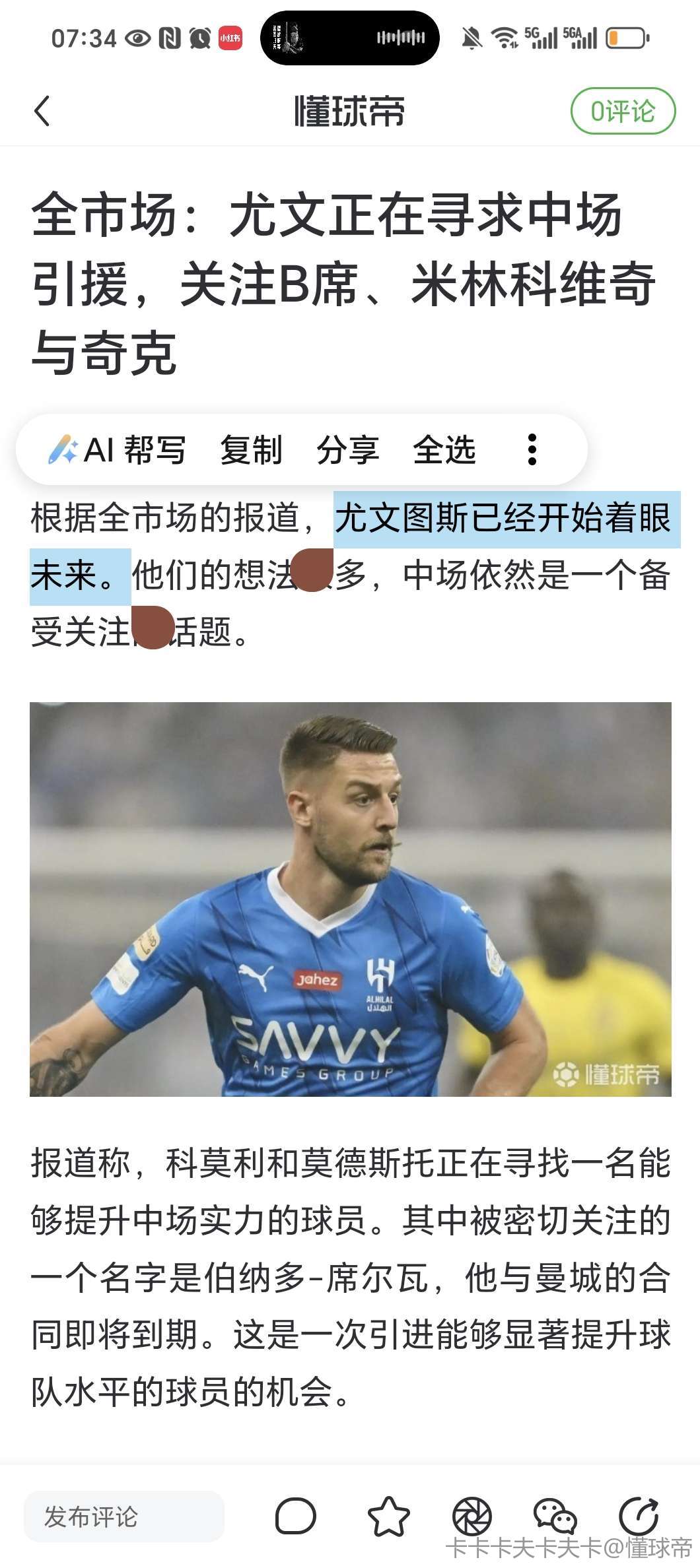Copy selected text with 复制

(251, 450)
